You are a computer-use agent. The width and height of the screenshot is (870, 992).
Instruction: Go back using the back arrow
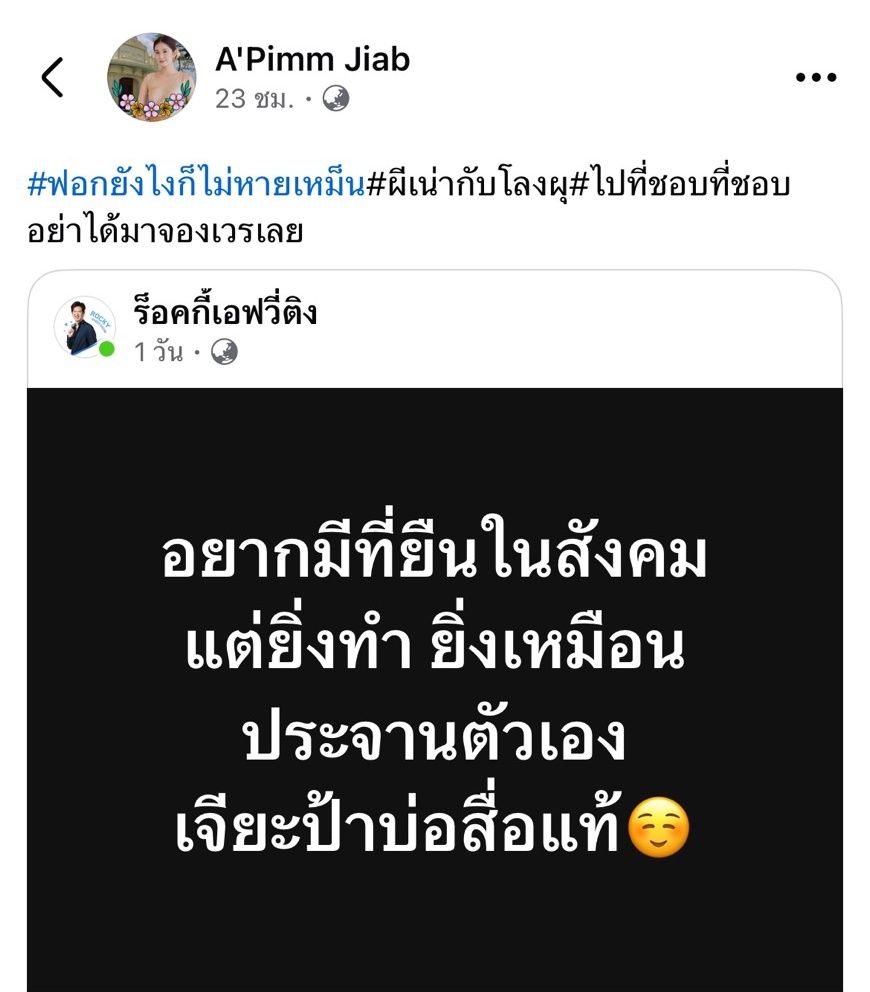click(52, 78)
